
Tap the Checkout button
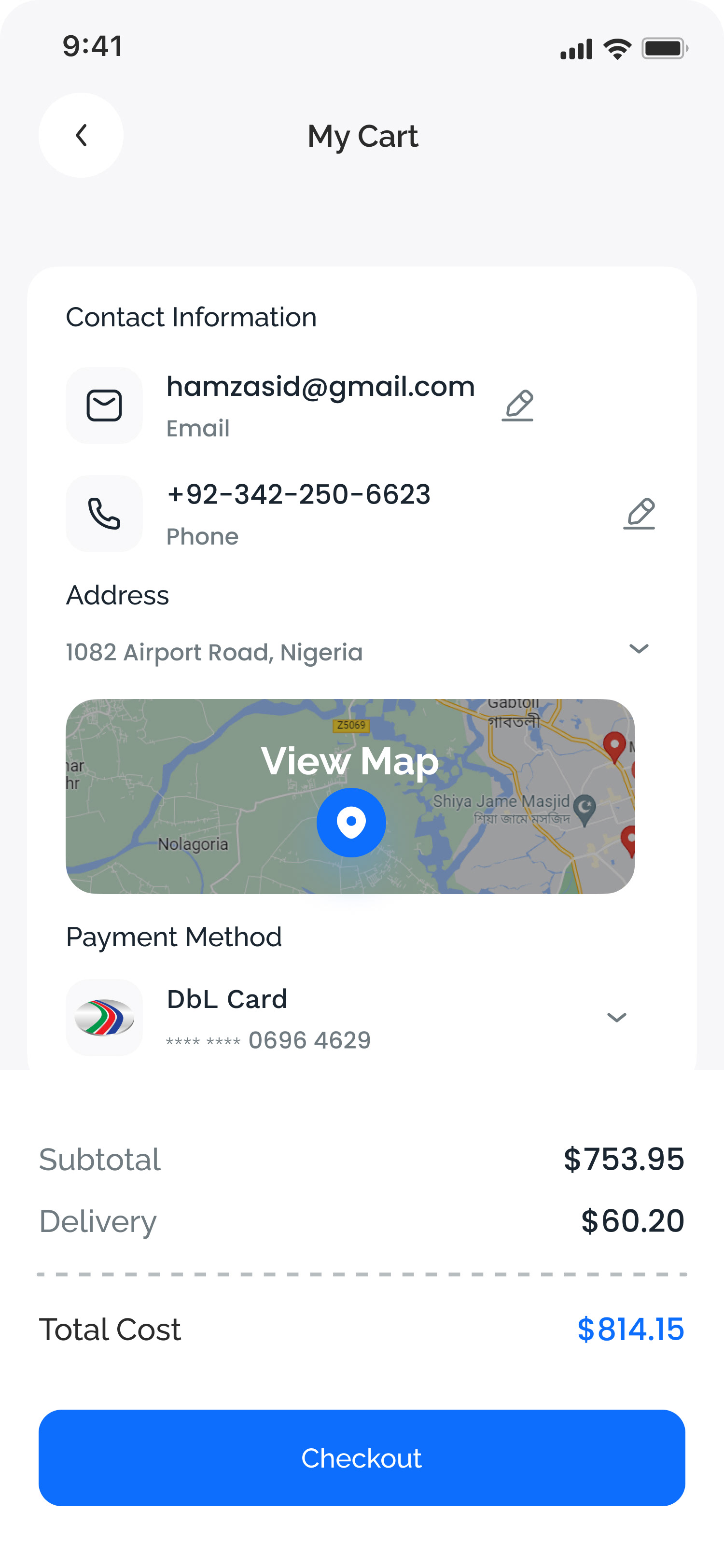(x=362, y=1458)
